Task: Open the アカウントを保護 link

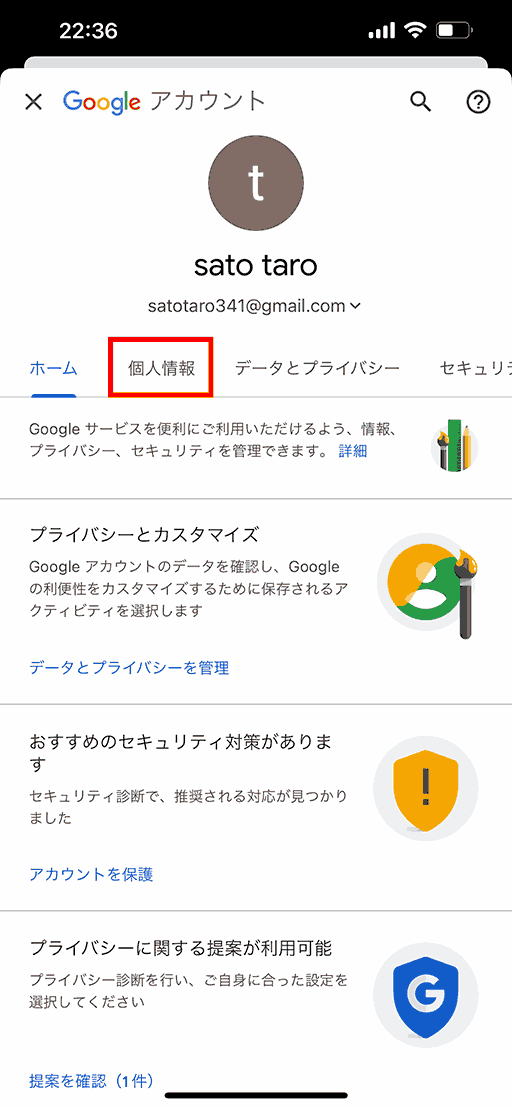Action: 91,874
